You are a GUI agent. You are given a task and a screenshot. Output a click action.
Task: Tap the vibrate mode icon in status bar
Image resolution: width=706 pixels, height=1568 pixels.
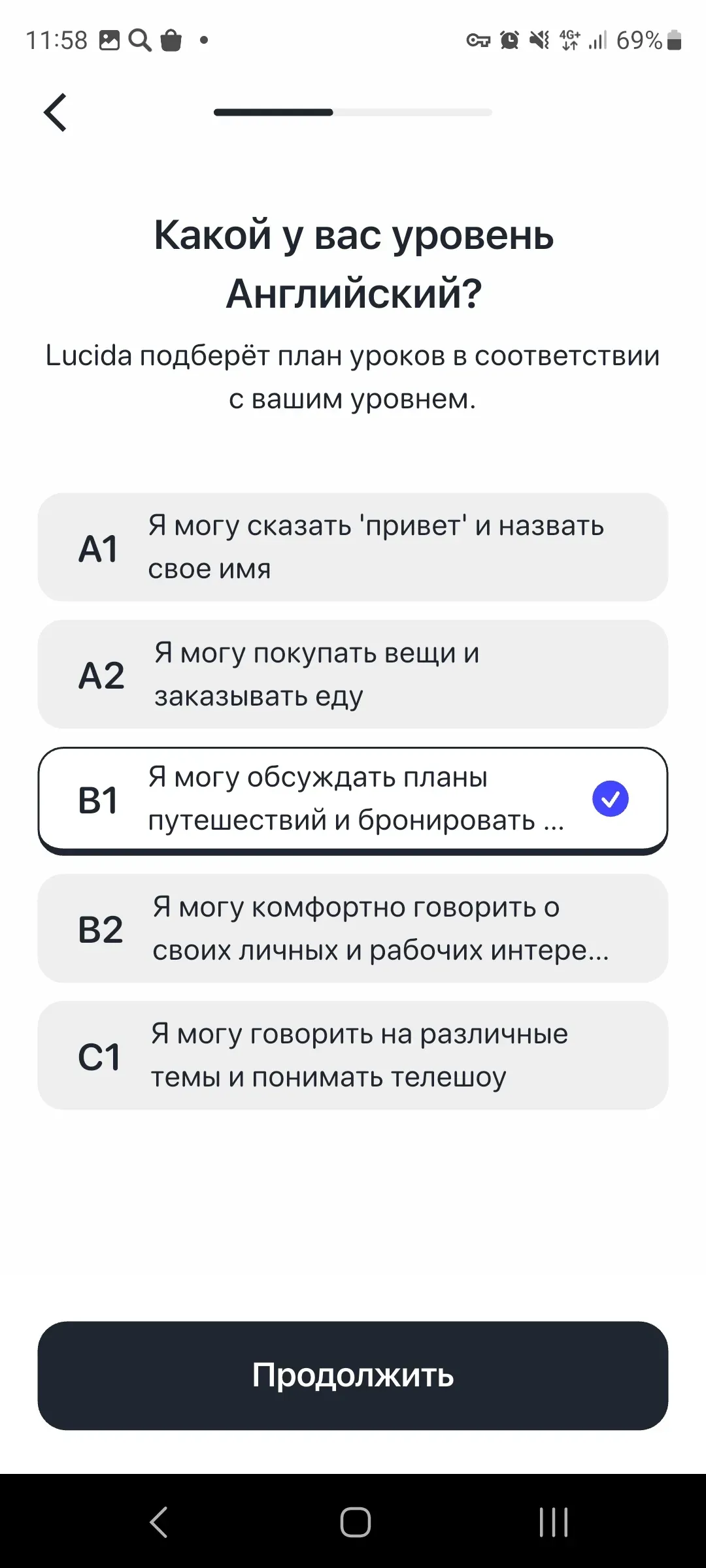[x=539, y=41]
